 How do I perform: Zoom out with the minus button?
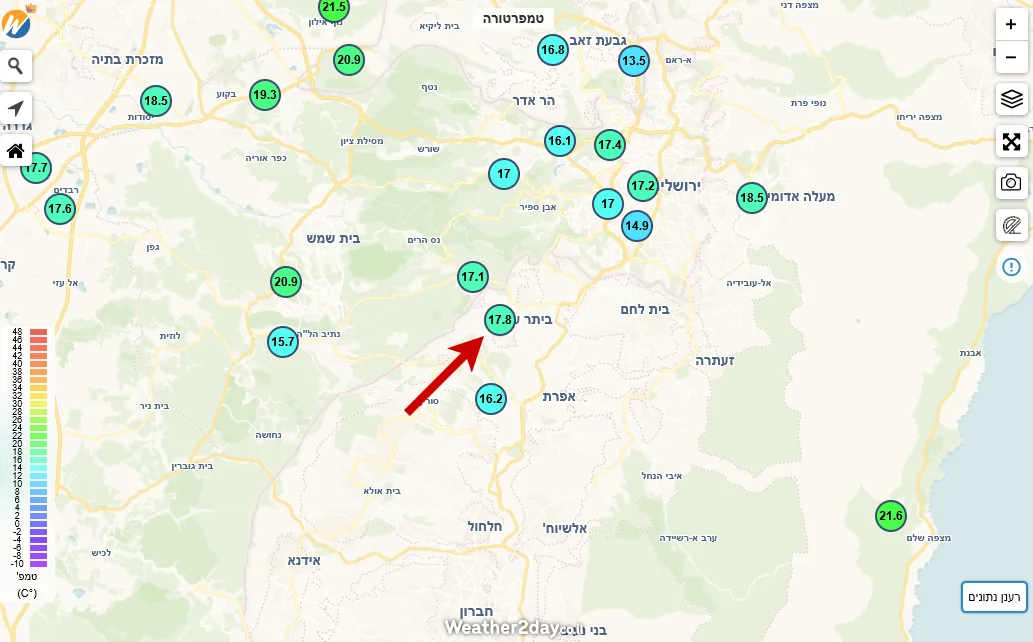click(1011, 57)
